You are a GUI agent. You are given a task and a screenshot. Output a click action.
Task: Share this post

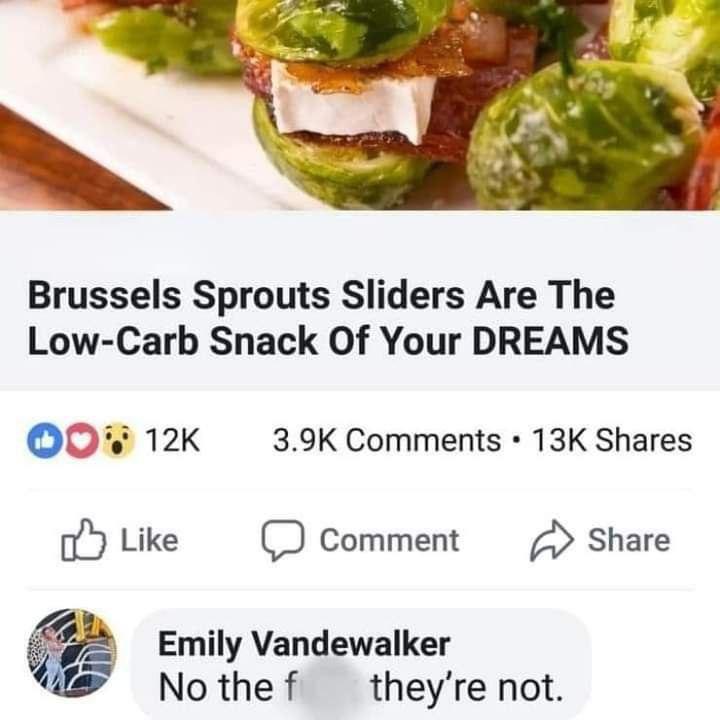tap(601, 540)
